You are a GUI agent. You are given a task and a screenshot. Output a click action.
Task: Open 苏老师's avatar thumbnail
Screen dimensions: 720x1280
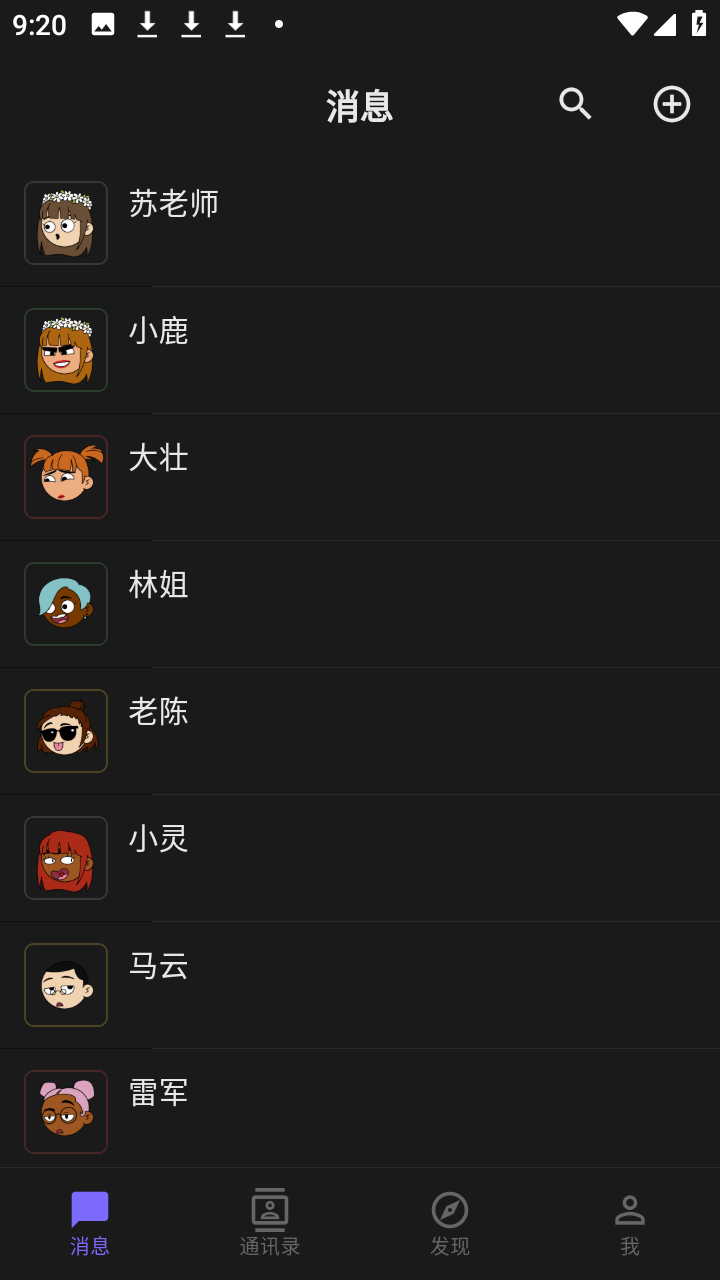(65, 223)
